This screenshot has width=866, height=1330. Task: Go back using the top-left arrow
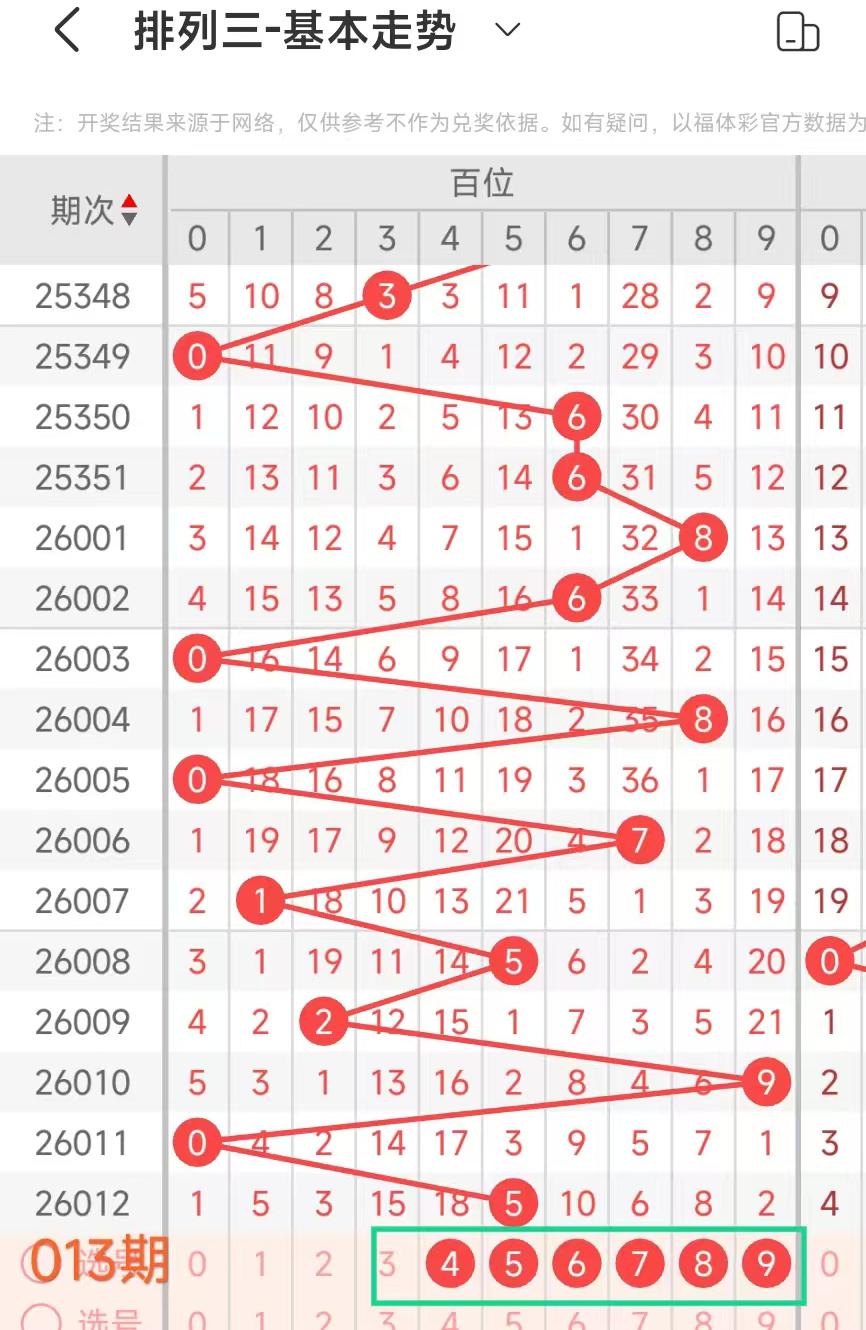point(67,31)
